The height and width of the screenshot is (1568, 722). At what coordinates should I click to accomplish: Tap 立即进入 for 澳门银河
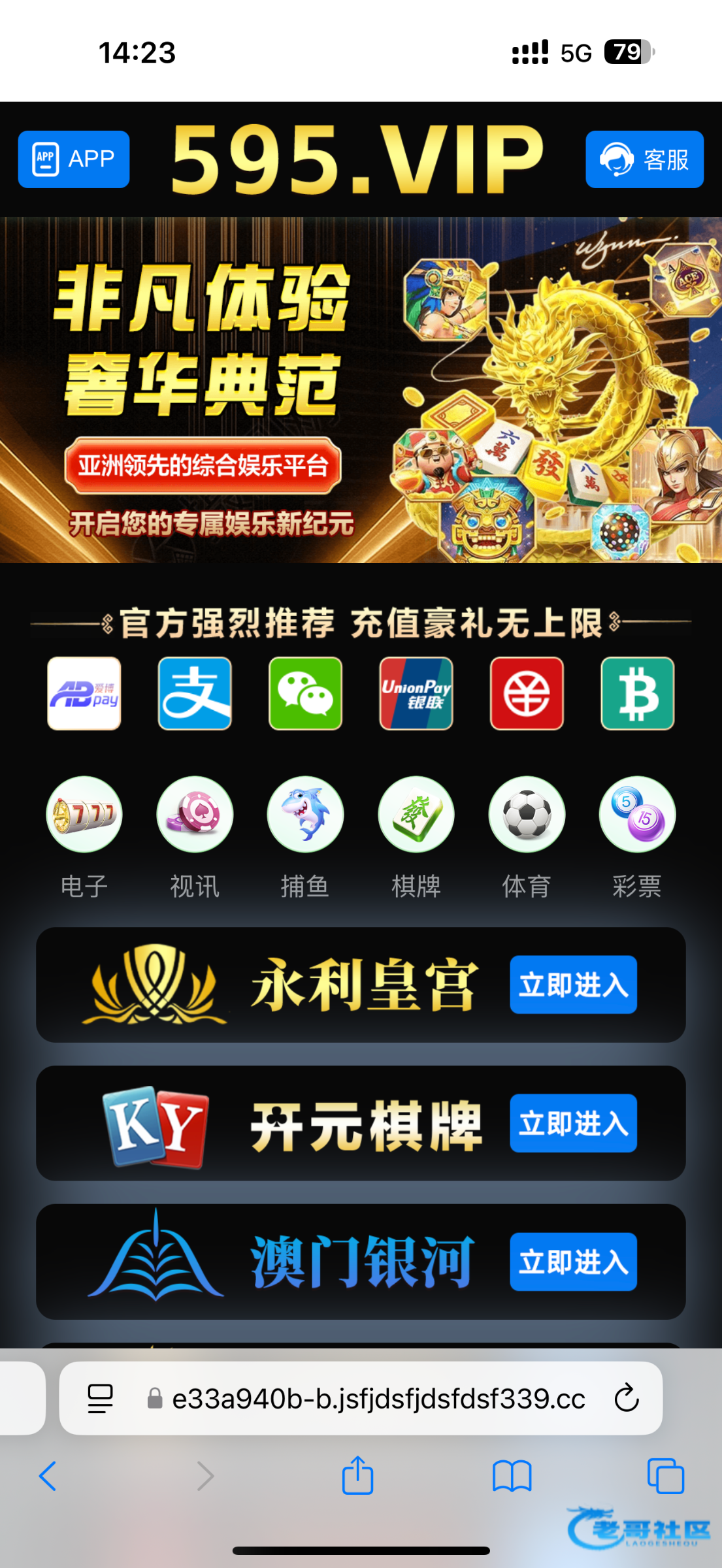click(x=573, y=1262)
